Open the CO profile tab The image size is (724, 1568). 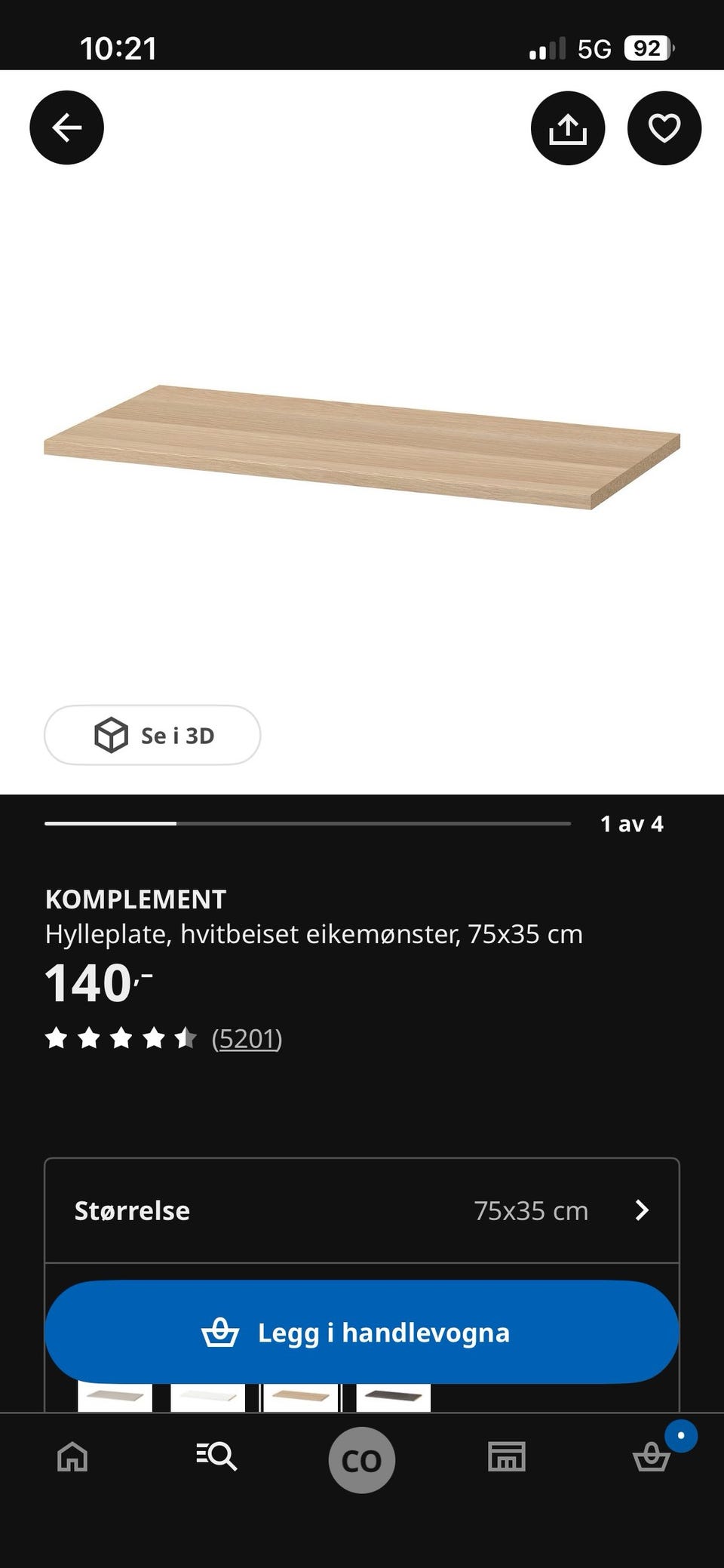pyautogui.click(x=362, y=1460)
